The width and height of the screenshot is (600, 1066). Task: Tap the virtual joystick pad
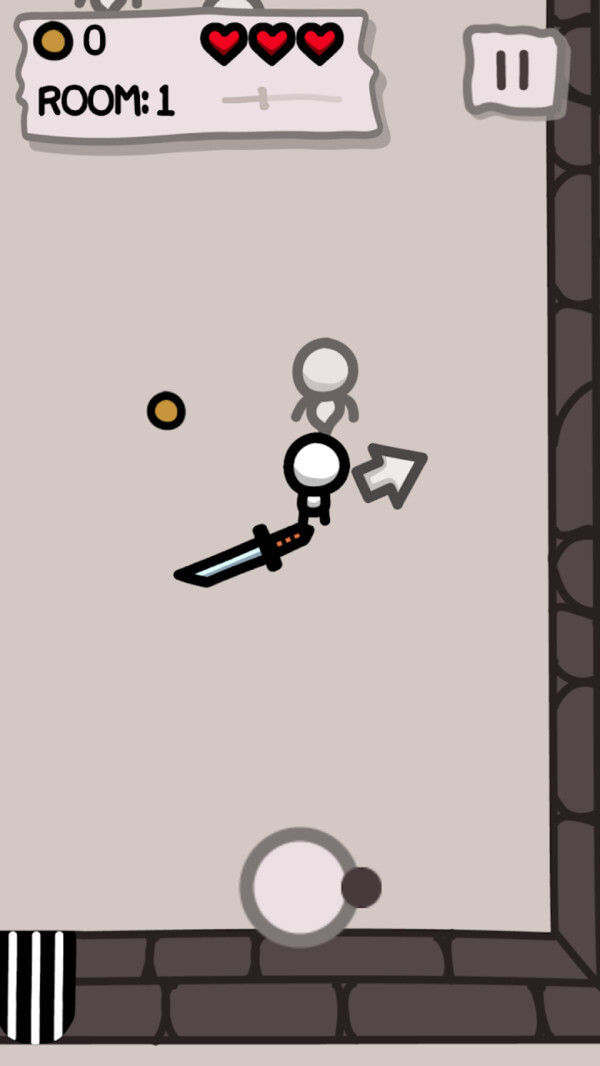point(300,886)
